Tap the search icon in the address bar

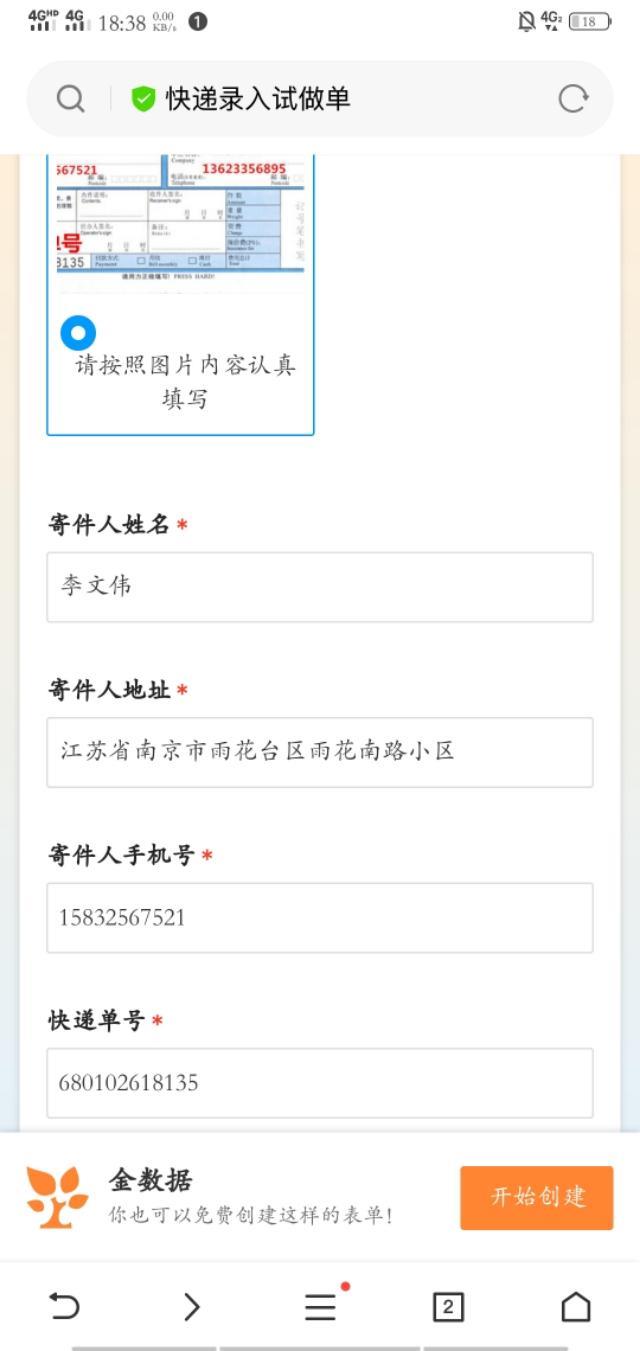[70, 99]
